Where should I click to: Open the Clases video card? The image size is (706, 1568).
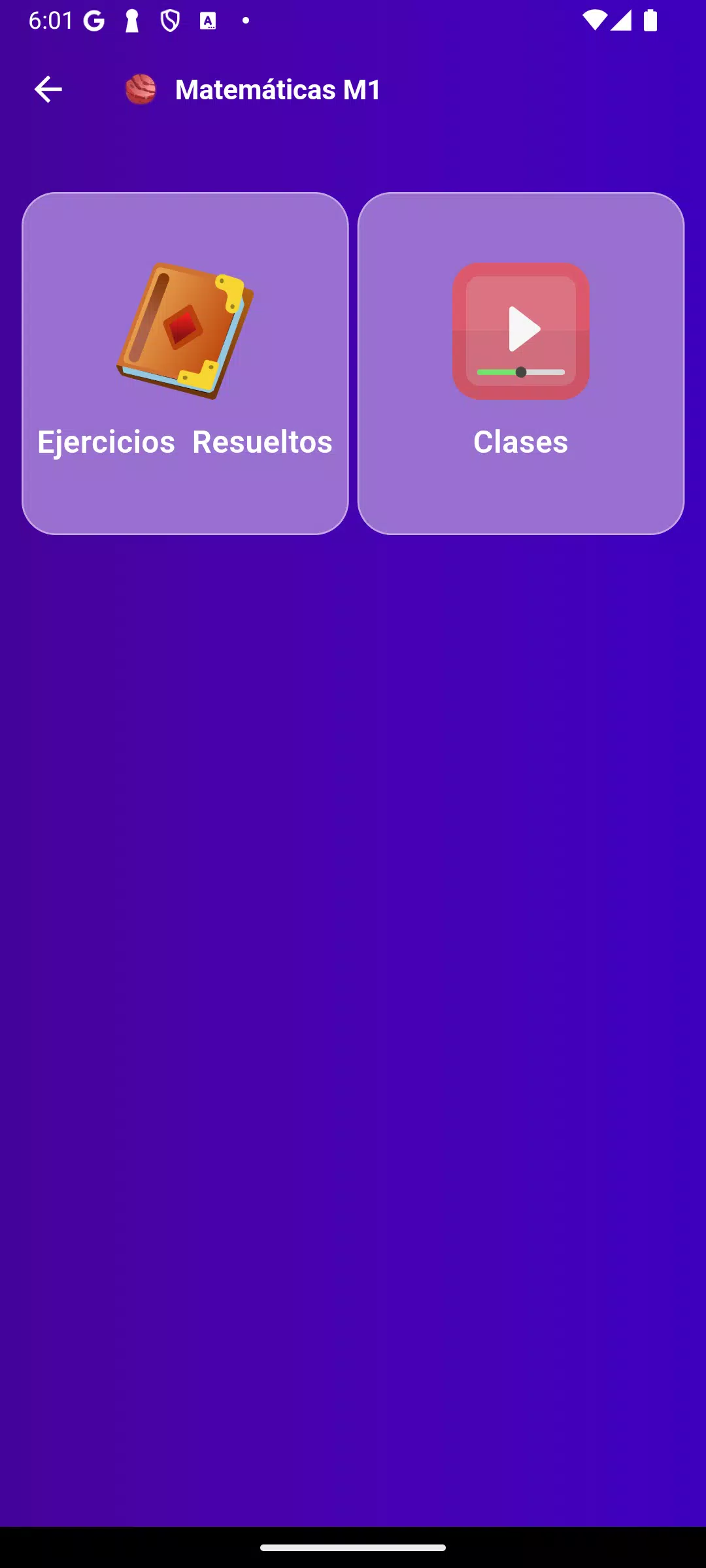point(520,363)
